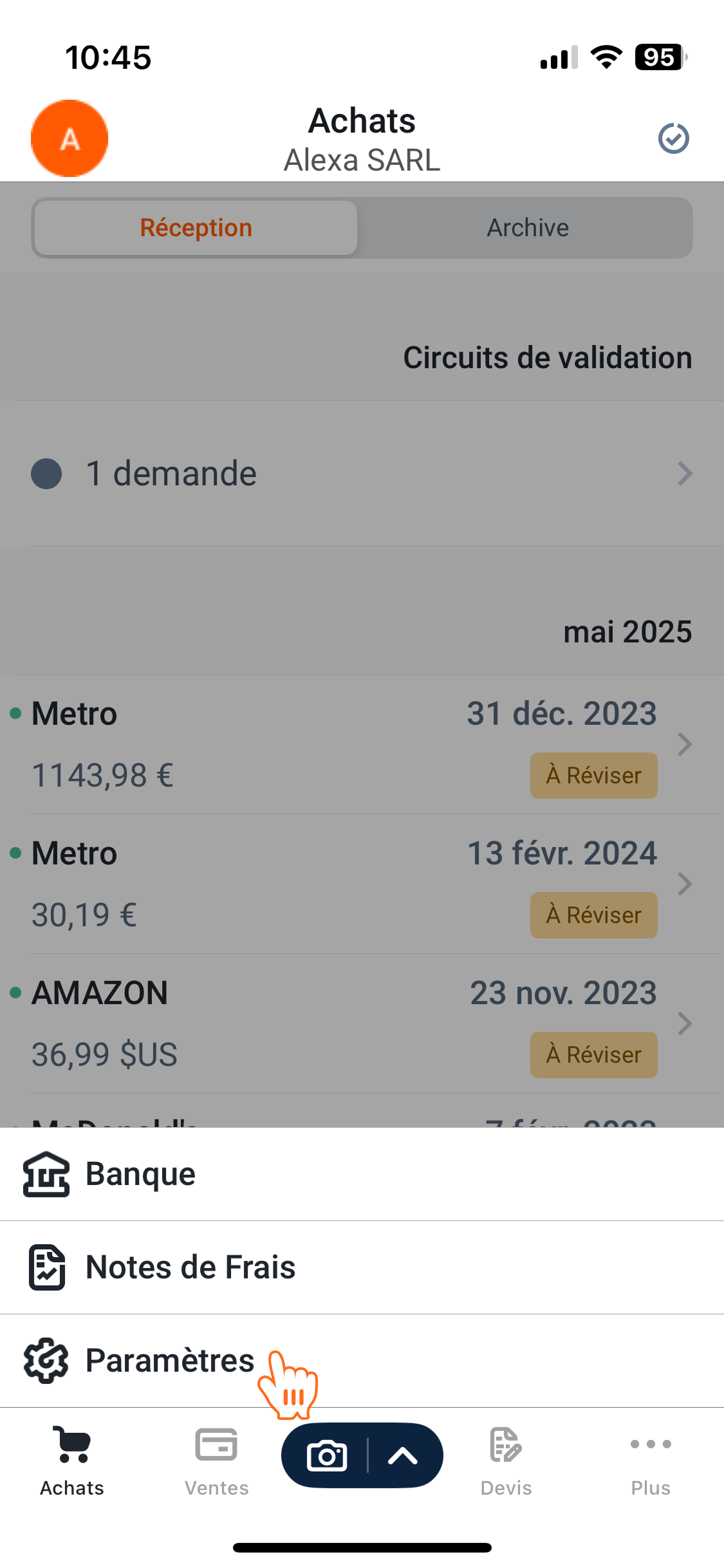Select the Réception segment
Screen dimensions: 724x1568
[196, 228]
